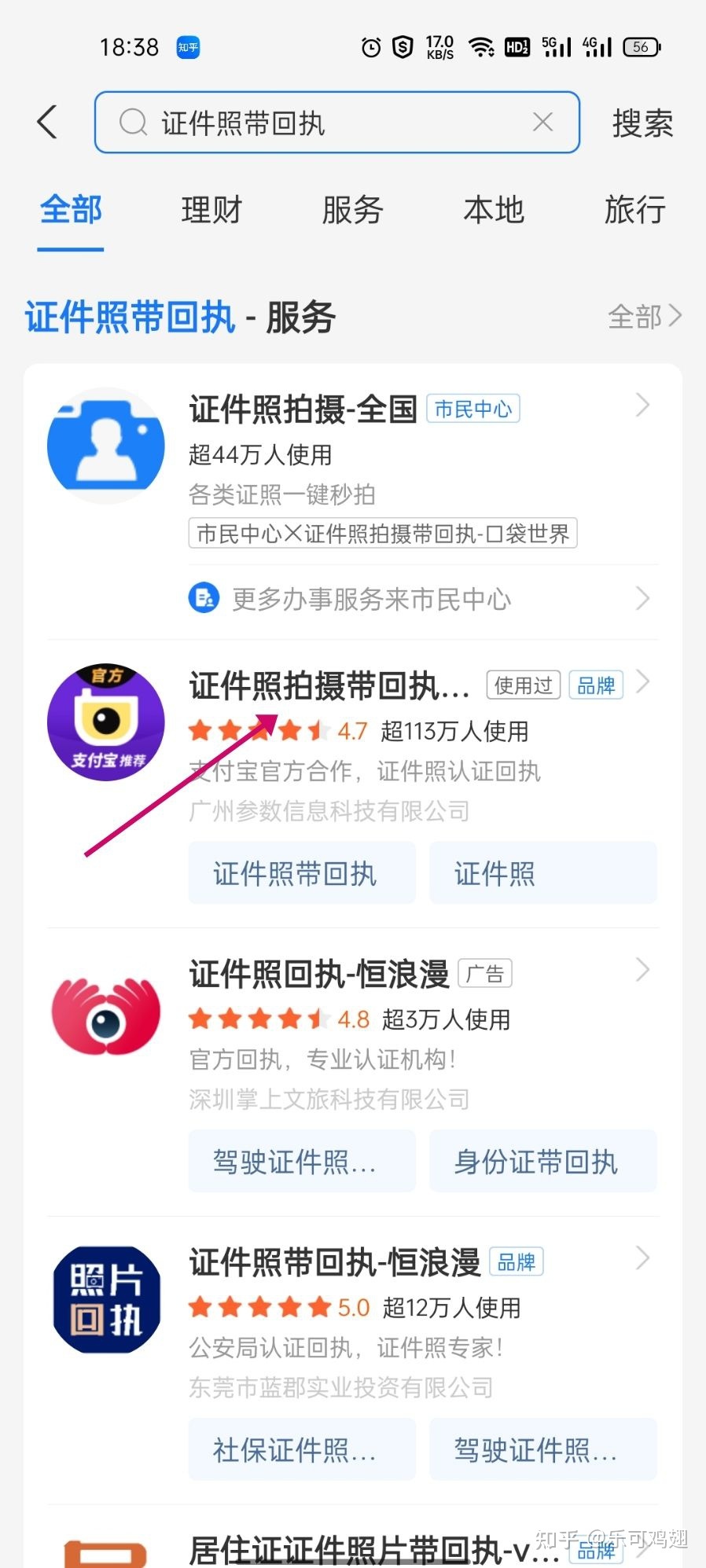Choose the 身份证带回执 chip
The width and height of the screenshot is (706, 1568).
542,1162
